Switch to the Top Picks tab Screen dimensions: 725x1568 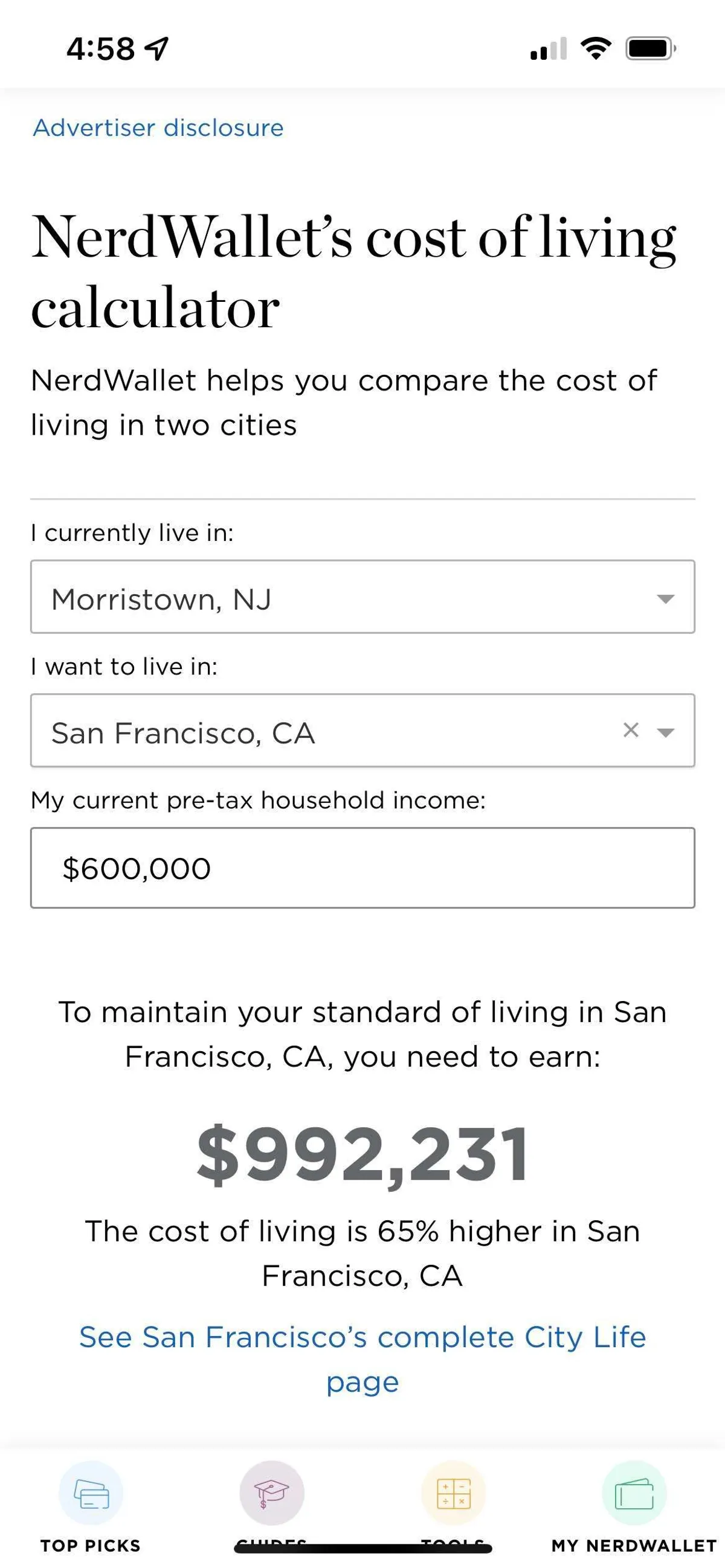pos(91,1505)
